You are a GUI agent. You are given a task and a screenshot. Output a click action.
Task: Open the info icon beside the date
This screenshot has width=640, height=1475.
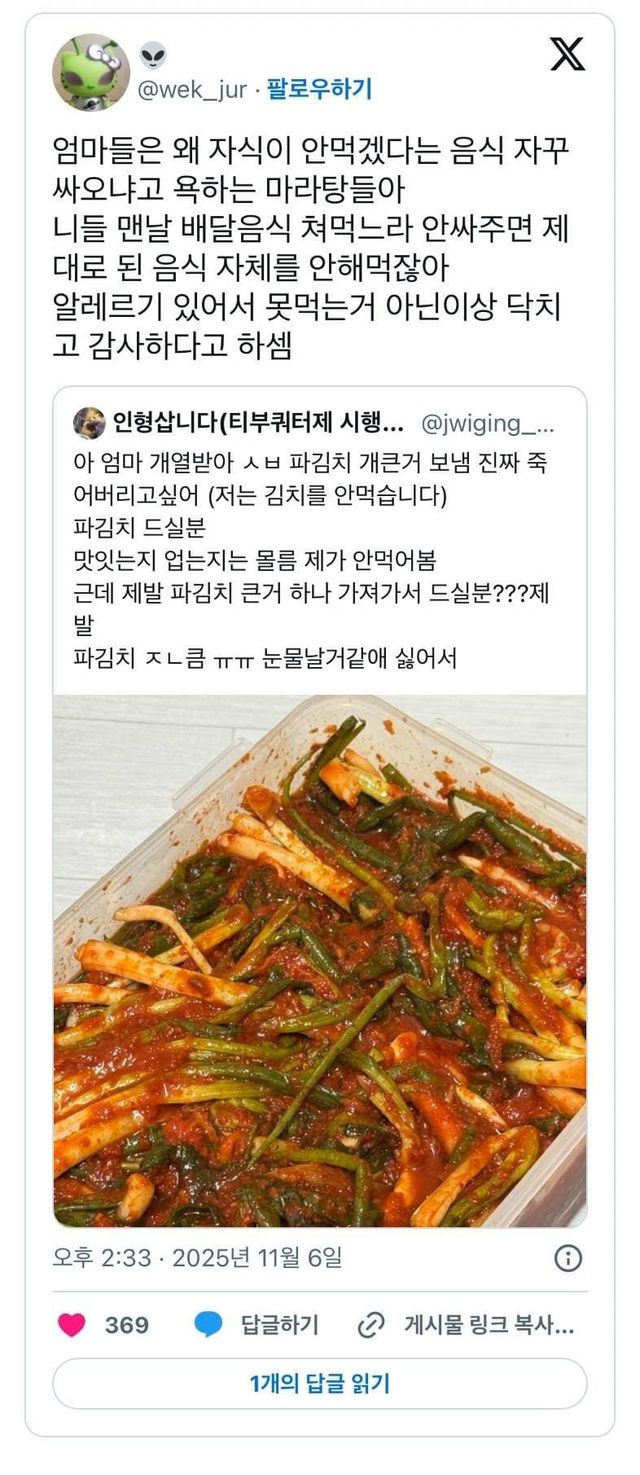(x=568, y=1257)
